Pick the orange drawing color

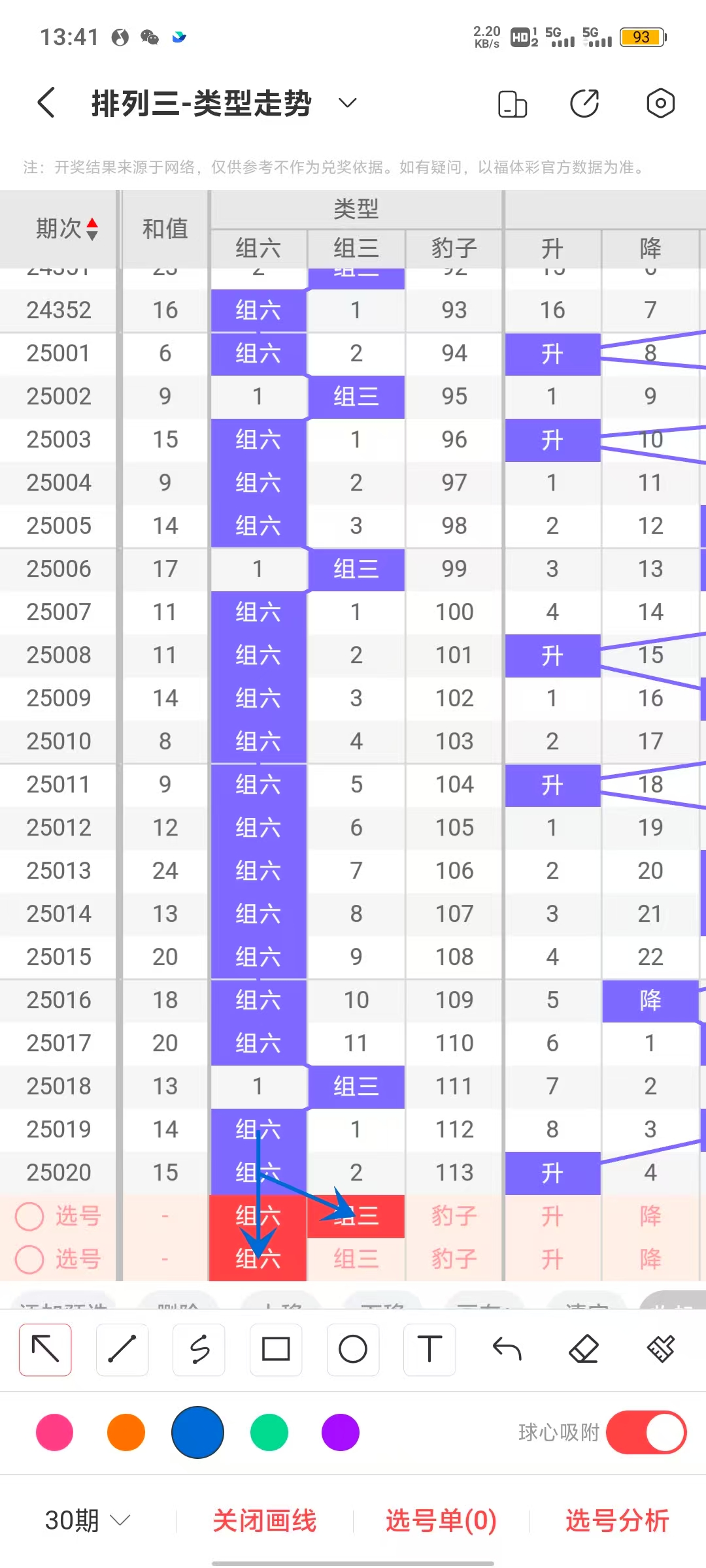[x=126, y=1432]
